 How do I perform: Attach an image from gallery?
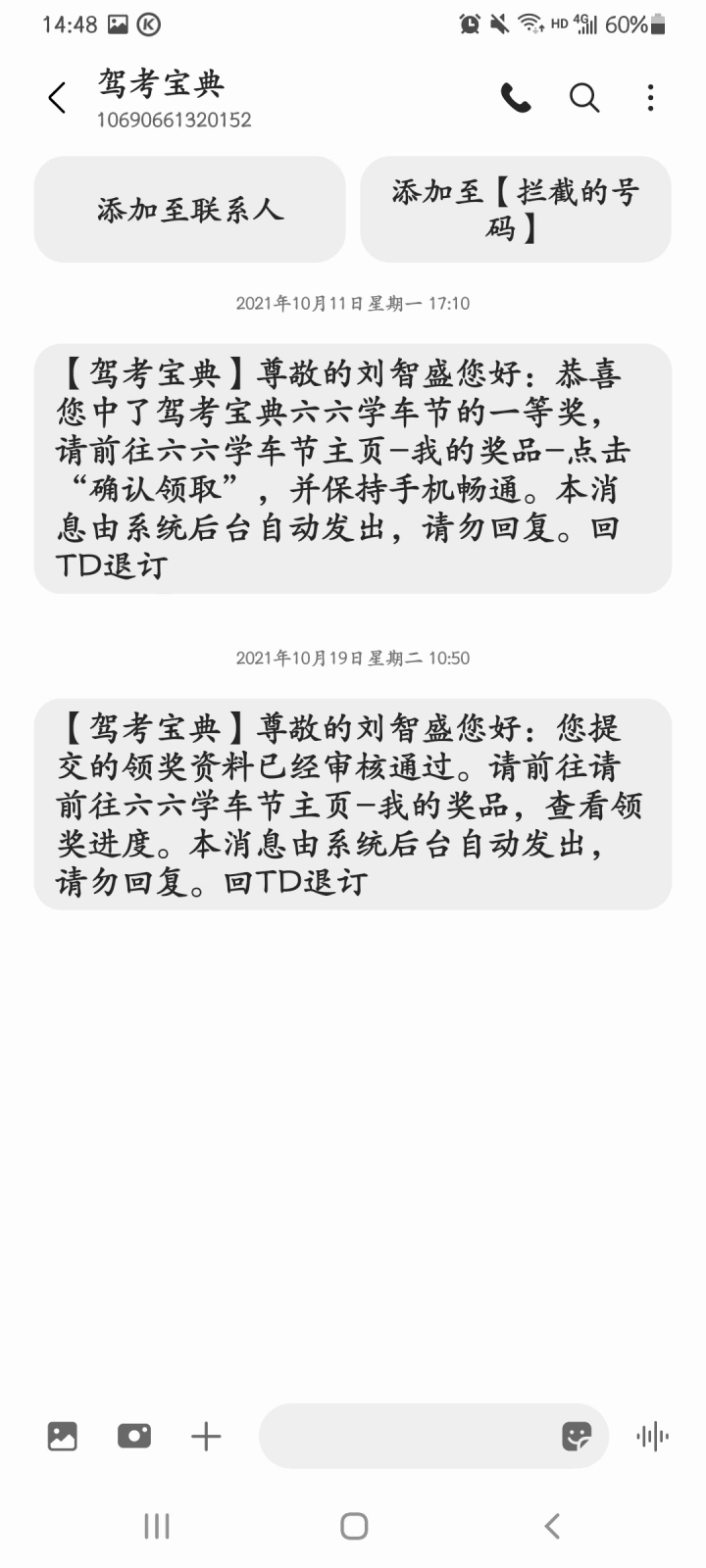[x=62, y=1437]
